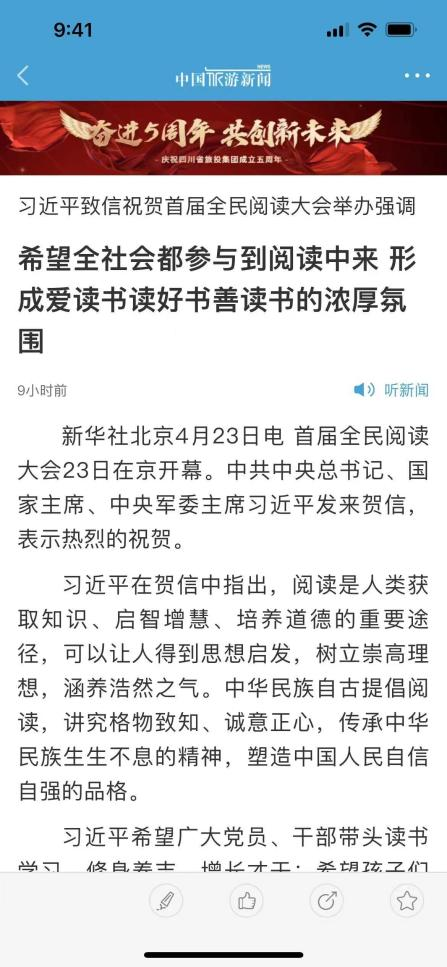Like this article with the thumbs-up
The width and height of the screenshot is (447, 967).
click(x=247, y=901)
